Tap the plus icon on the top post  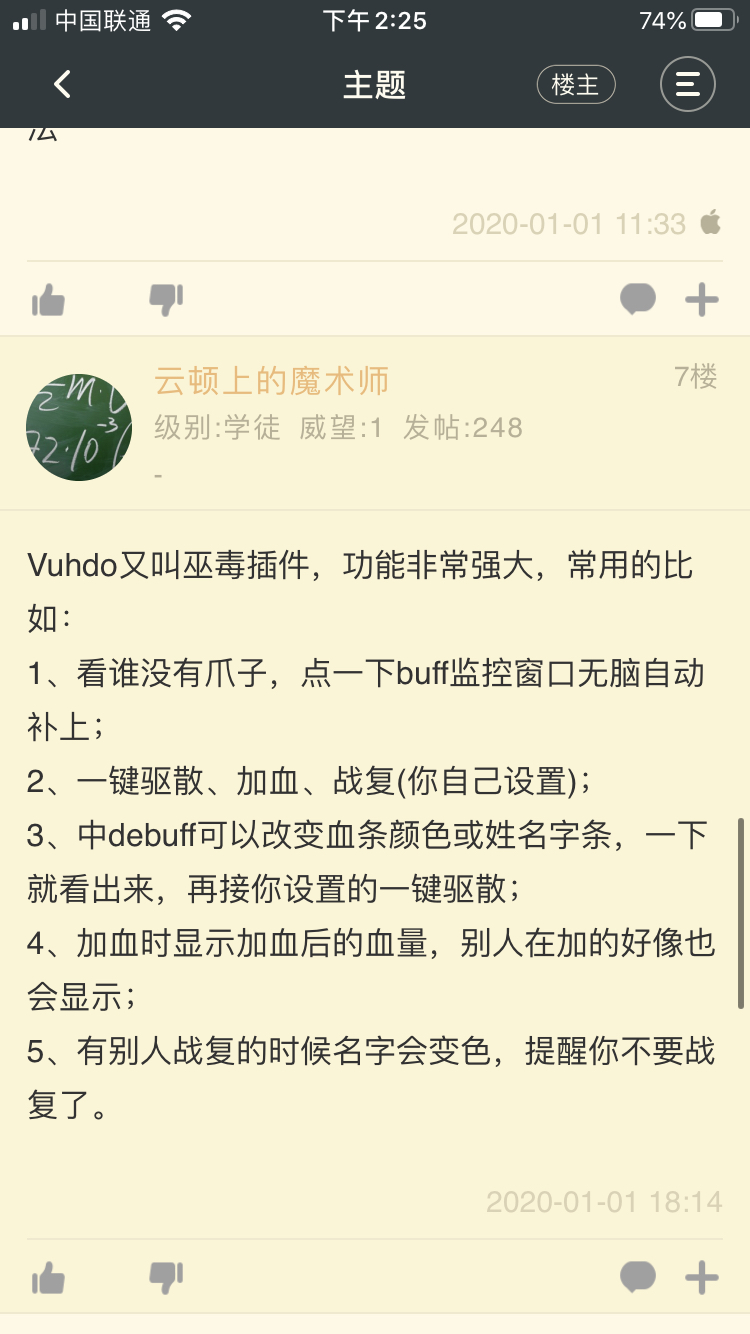pos(701,298)
